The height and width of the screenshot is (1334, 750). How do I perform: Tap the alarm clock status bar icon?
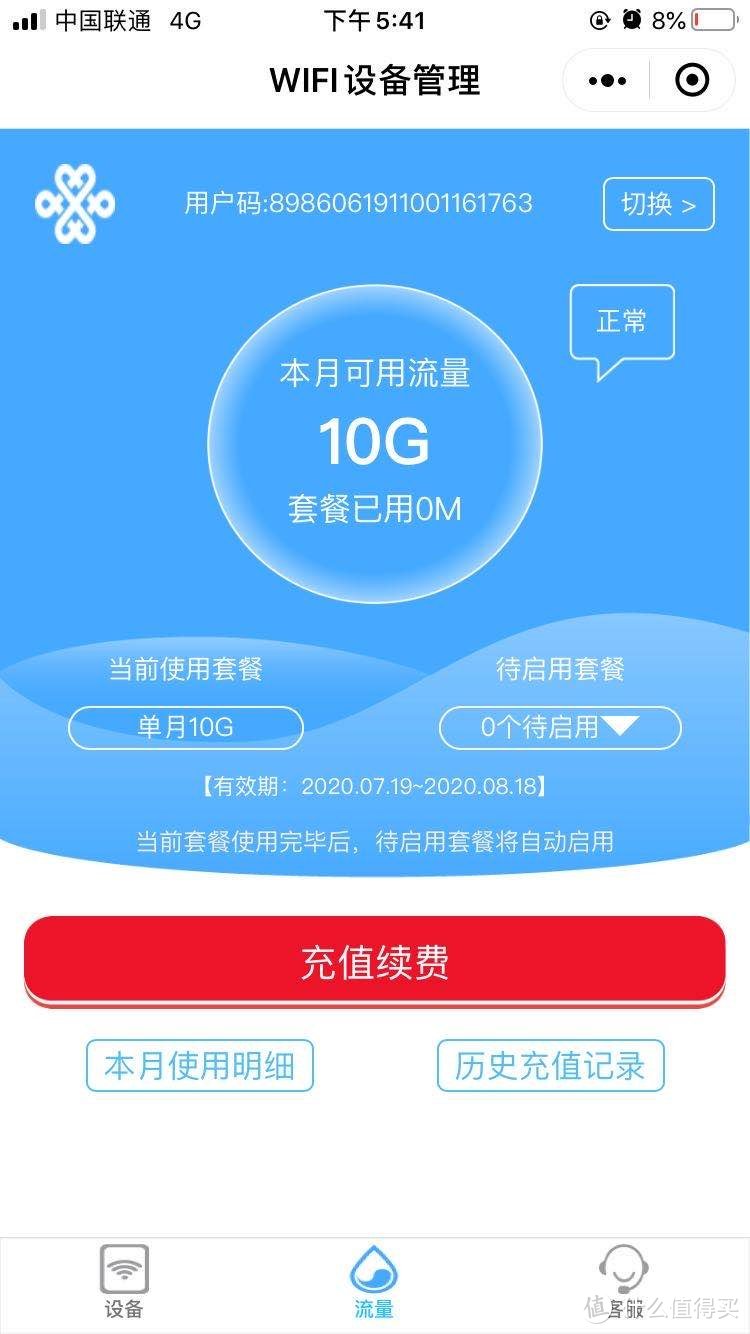[x=631, y=20]
